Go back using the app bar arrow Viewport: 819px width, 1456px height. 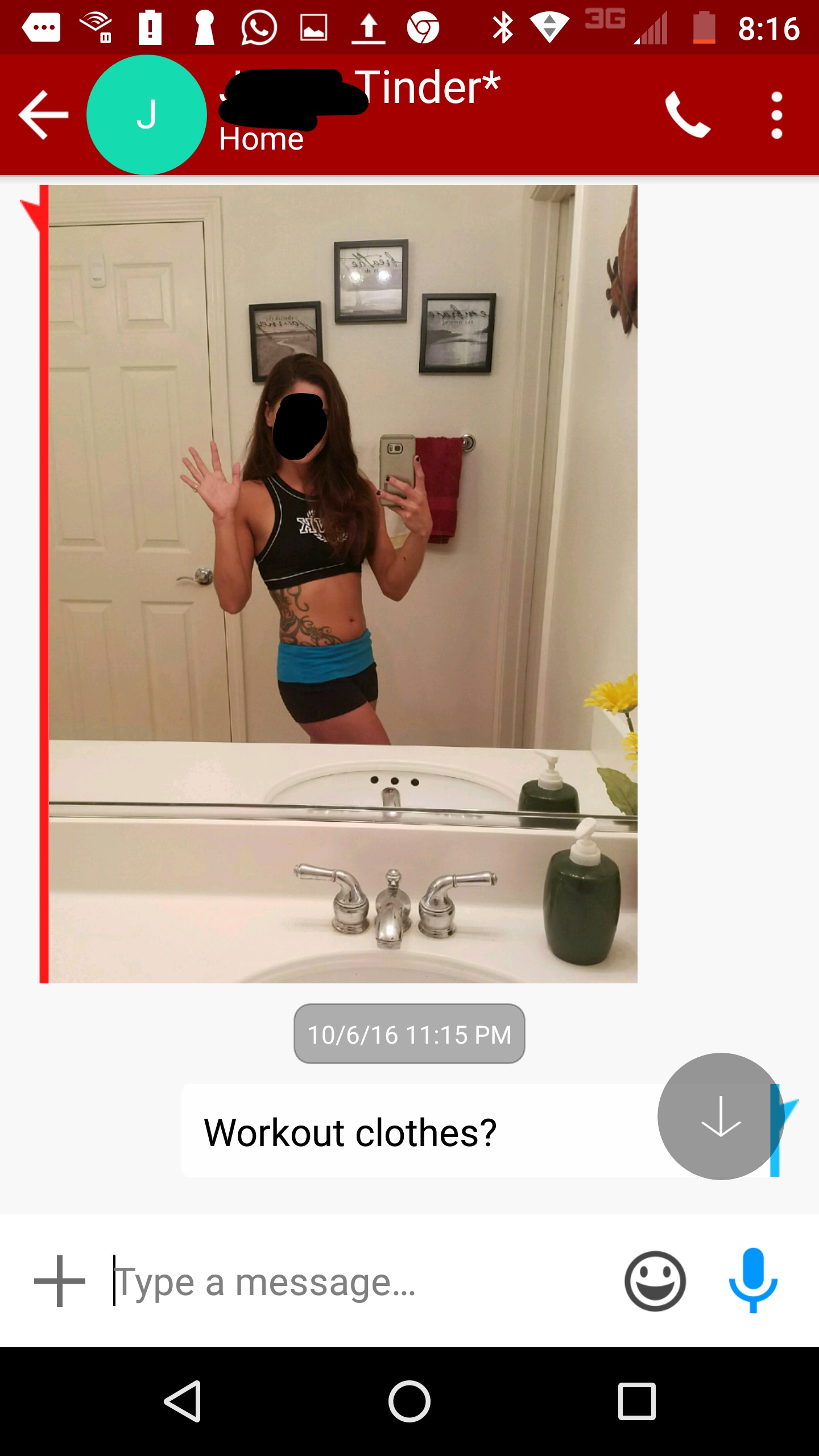[43, 115]
